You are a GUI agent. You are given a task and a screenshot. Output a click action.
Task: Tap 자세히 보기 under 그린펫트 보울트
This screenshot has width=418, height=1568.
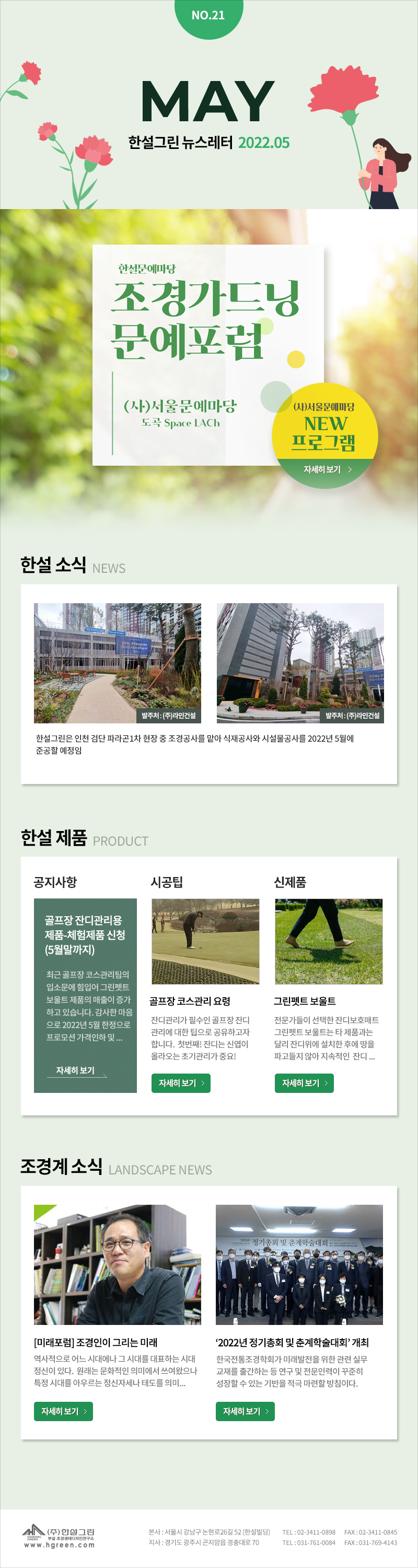point(304,1083)
